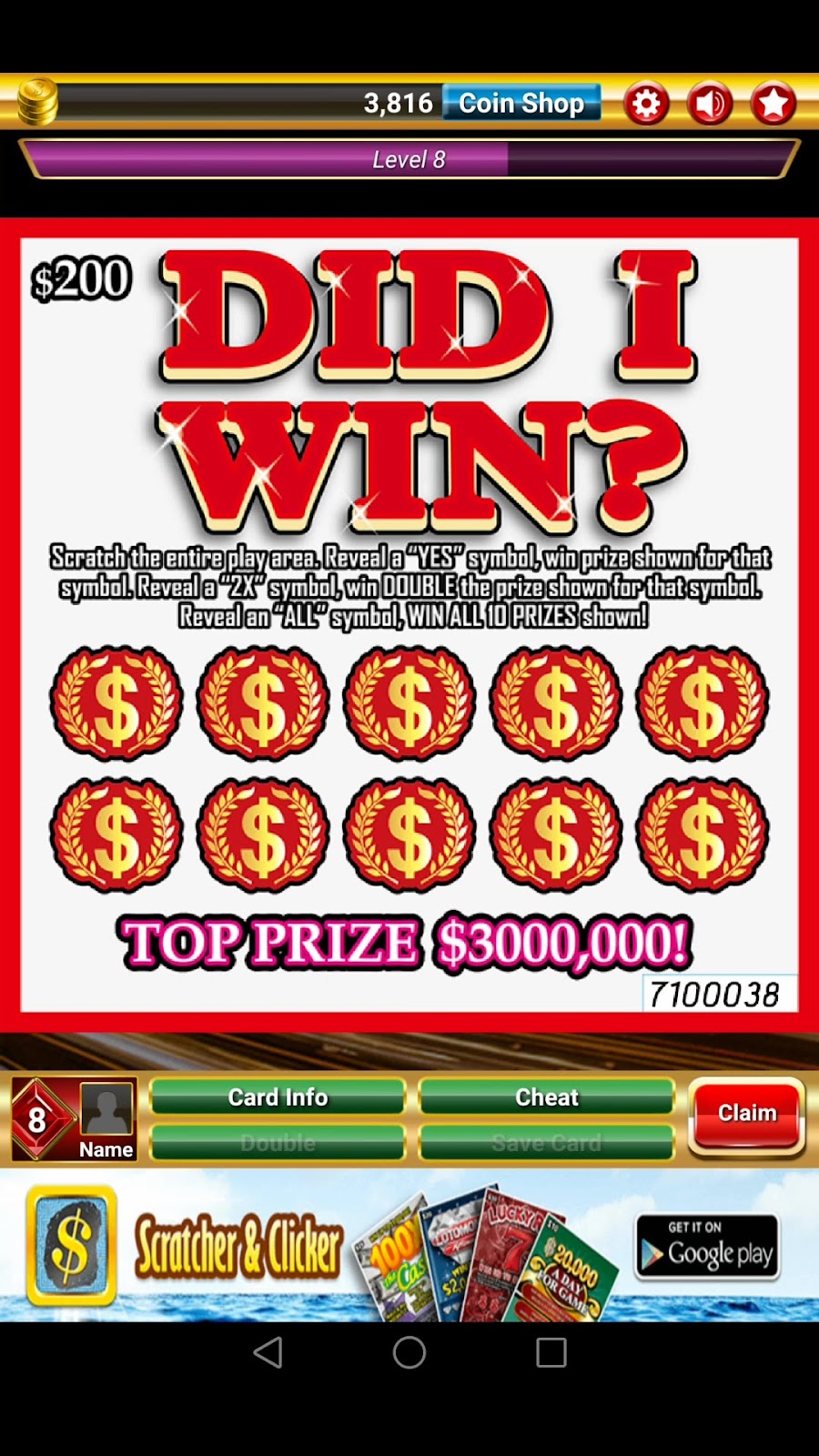
Task: Open the settings gear icon
Action: (x=646, y=103)
